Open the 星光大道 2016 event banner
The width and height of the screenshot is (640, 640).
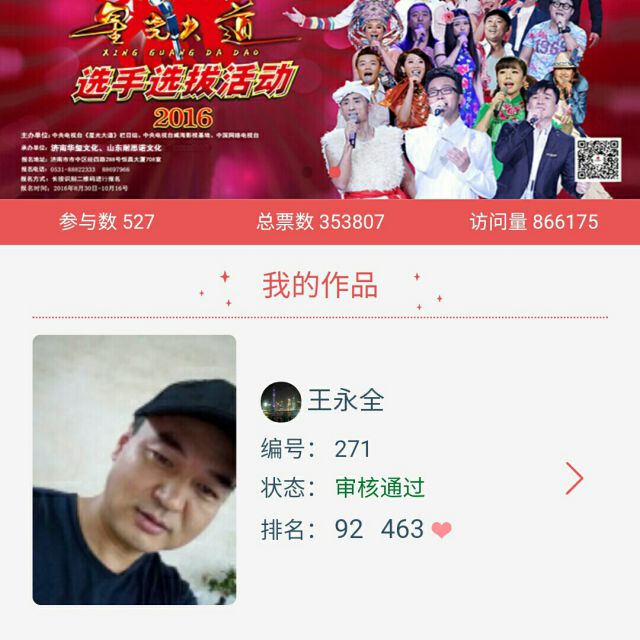point(320,100)
